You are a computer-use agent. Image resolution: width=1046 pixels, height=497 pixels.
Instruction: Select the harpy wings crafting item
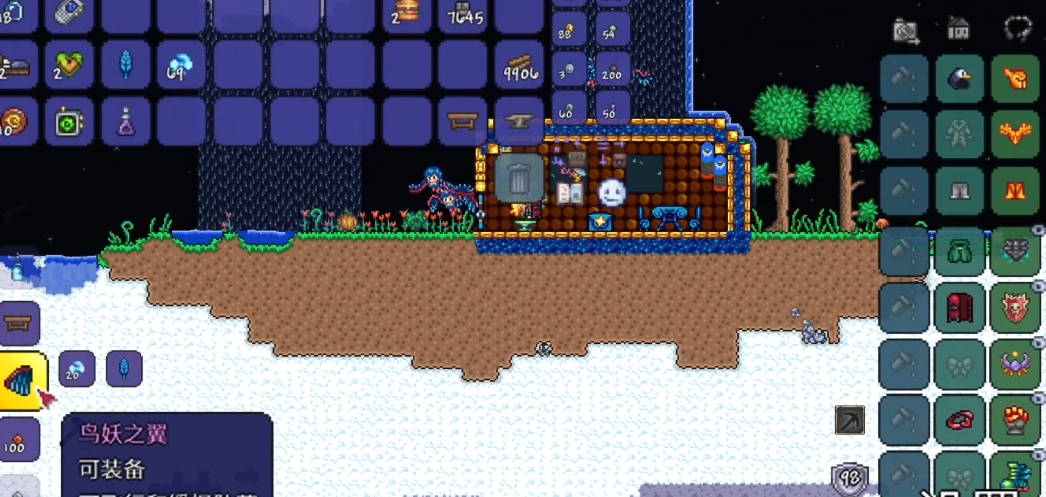[x=19, y=381]
